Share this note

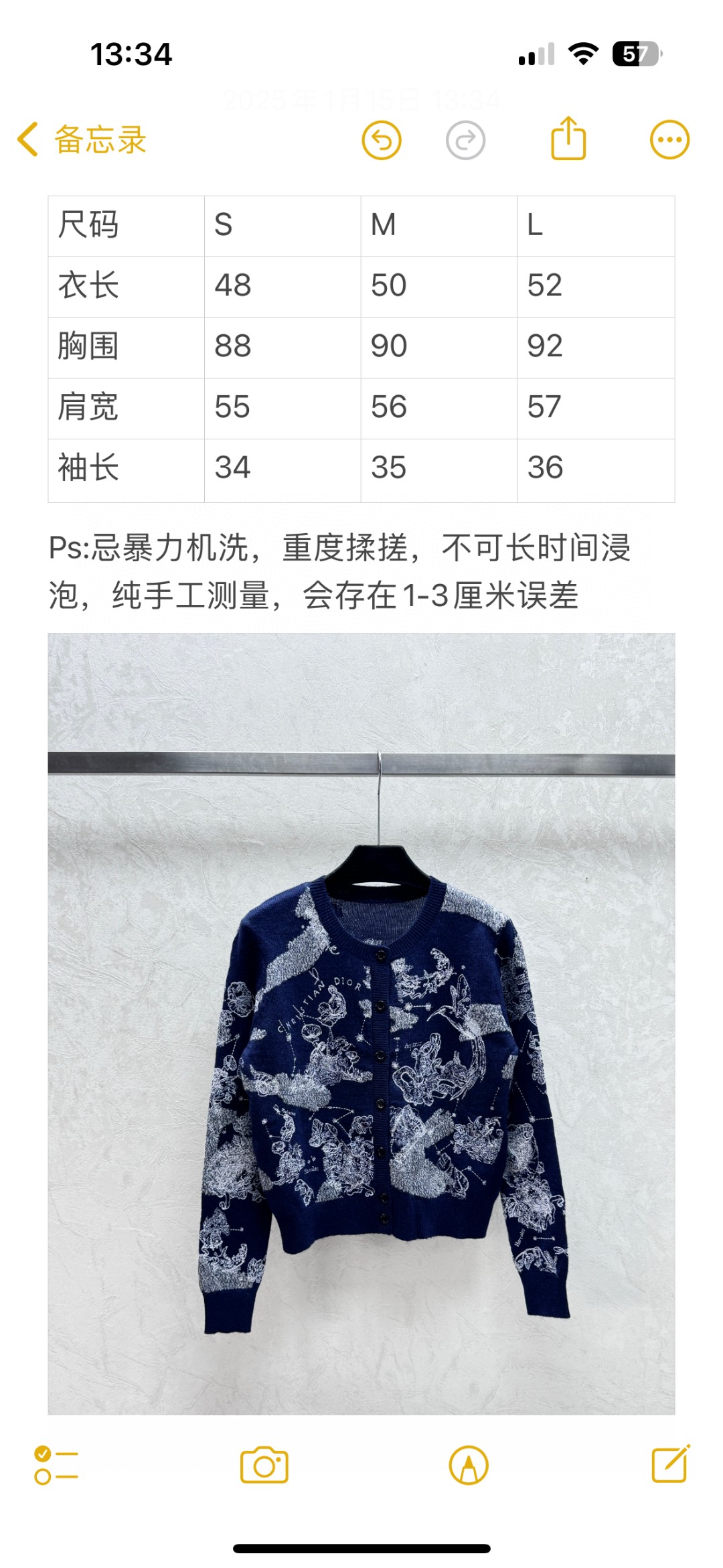[568, 139]
